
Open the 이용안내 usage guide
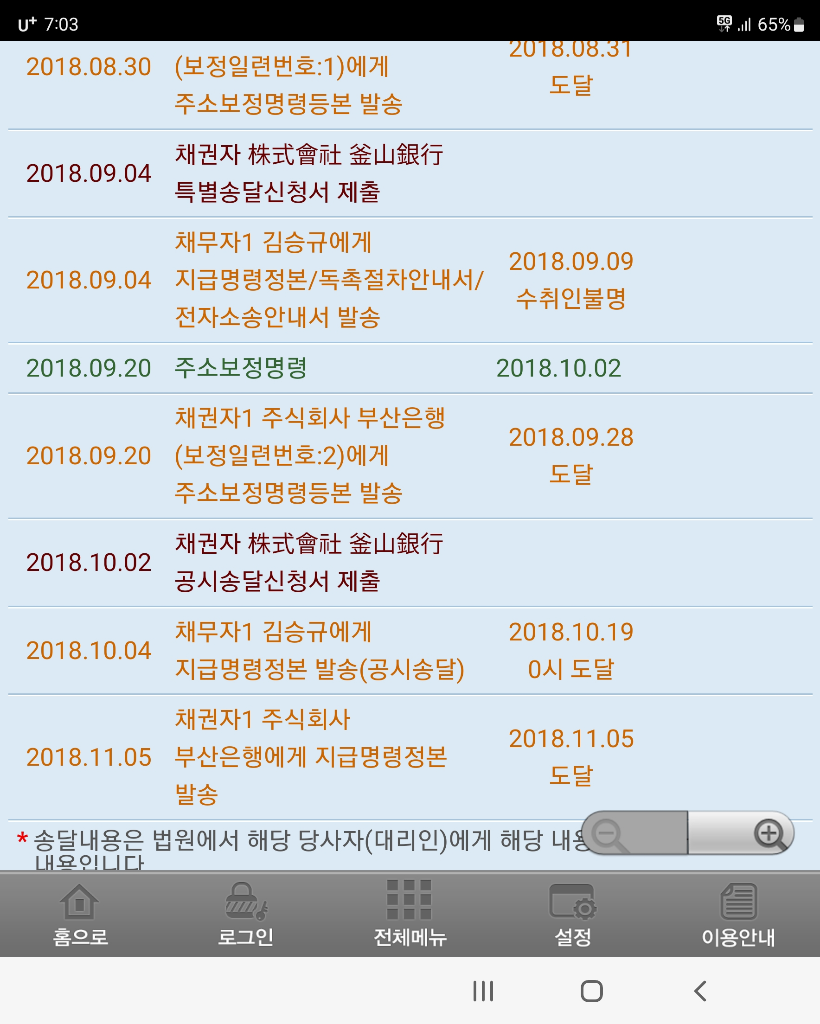click(x=738, y=914)
